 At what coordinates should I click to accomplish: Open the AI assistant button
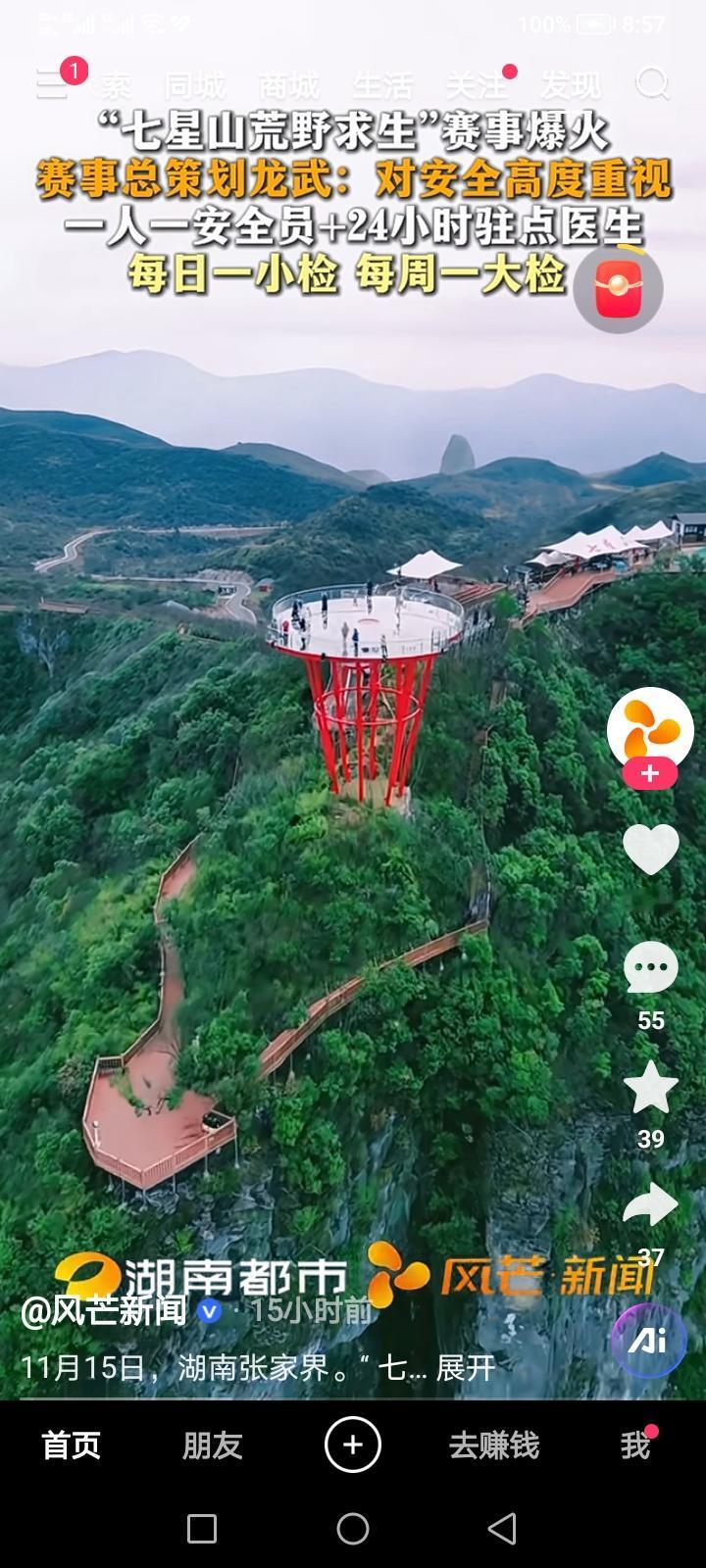click(647, 1341)
